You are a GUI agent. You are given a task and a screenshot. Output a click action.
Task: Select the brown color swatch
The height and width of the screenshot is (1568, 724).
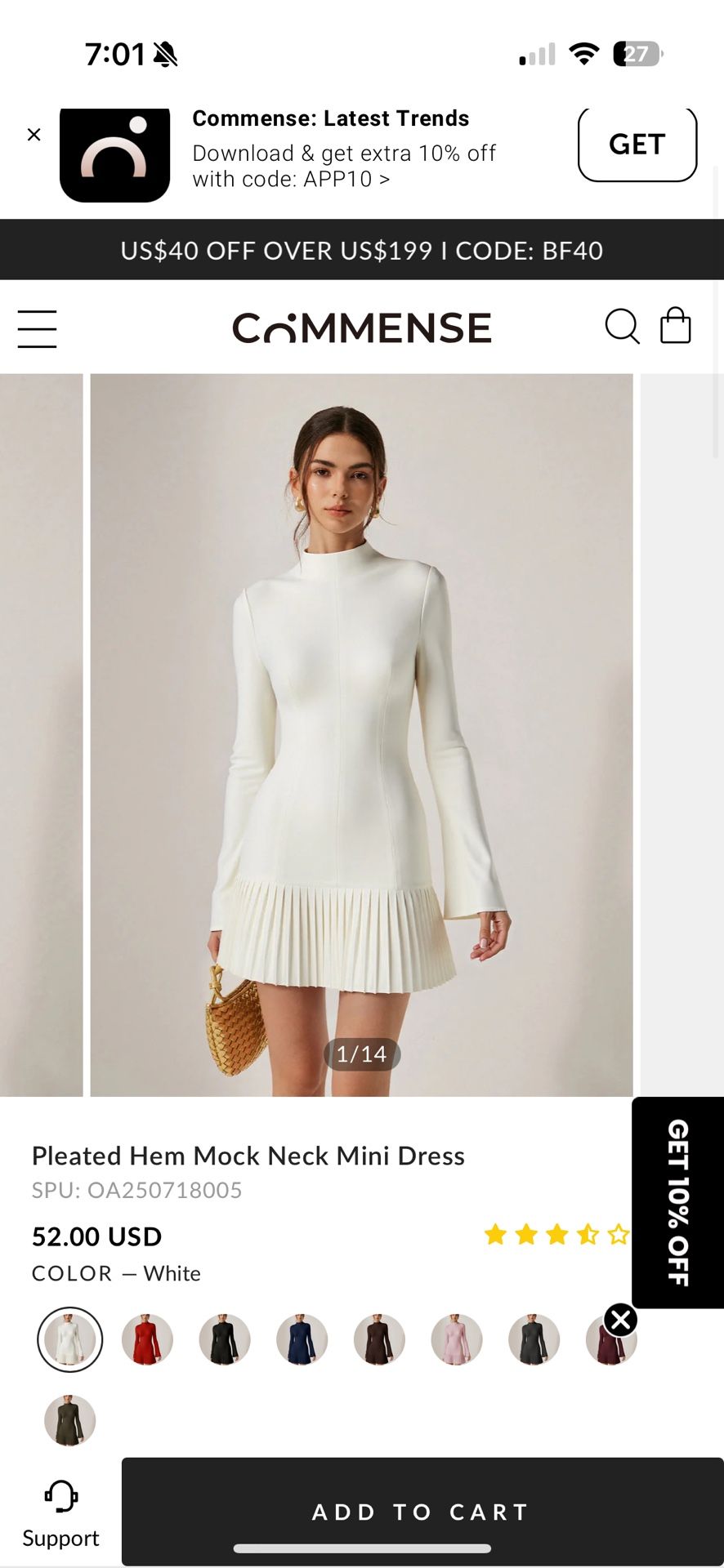click(x=379, y=1339)
